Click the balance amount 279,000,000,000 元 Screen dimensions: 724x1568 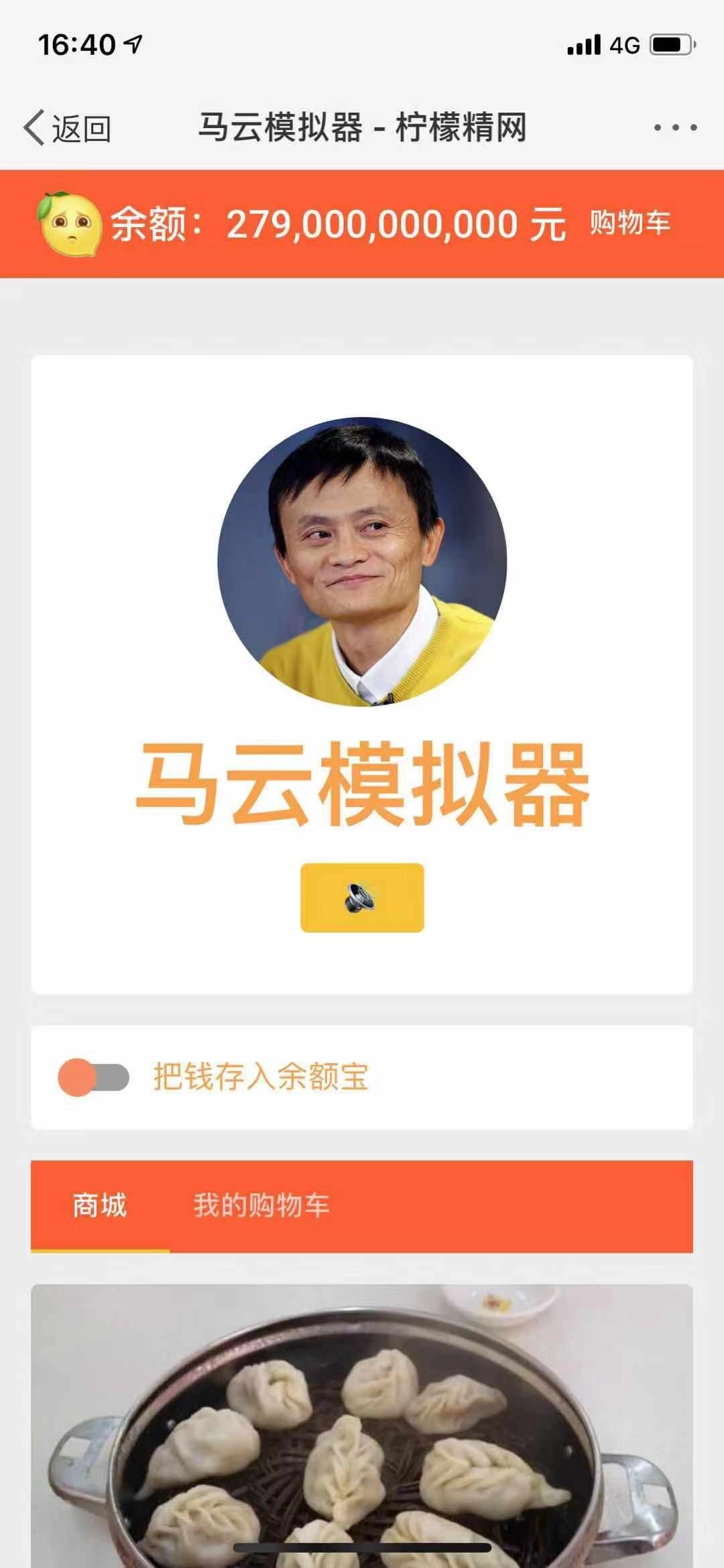tap(396, 225)
